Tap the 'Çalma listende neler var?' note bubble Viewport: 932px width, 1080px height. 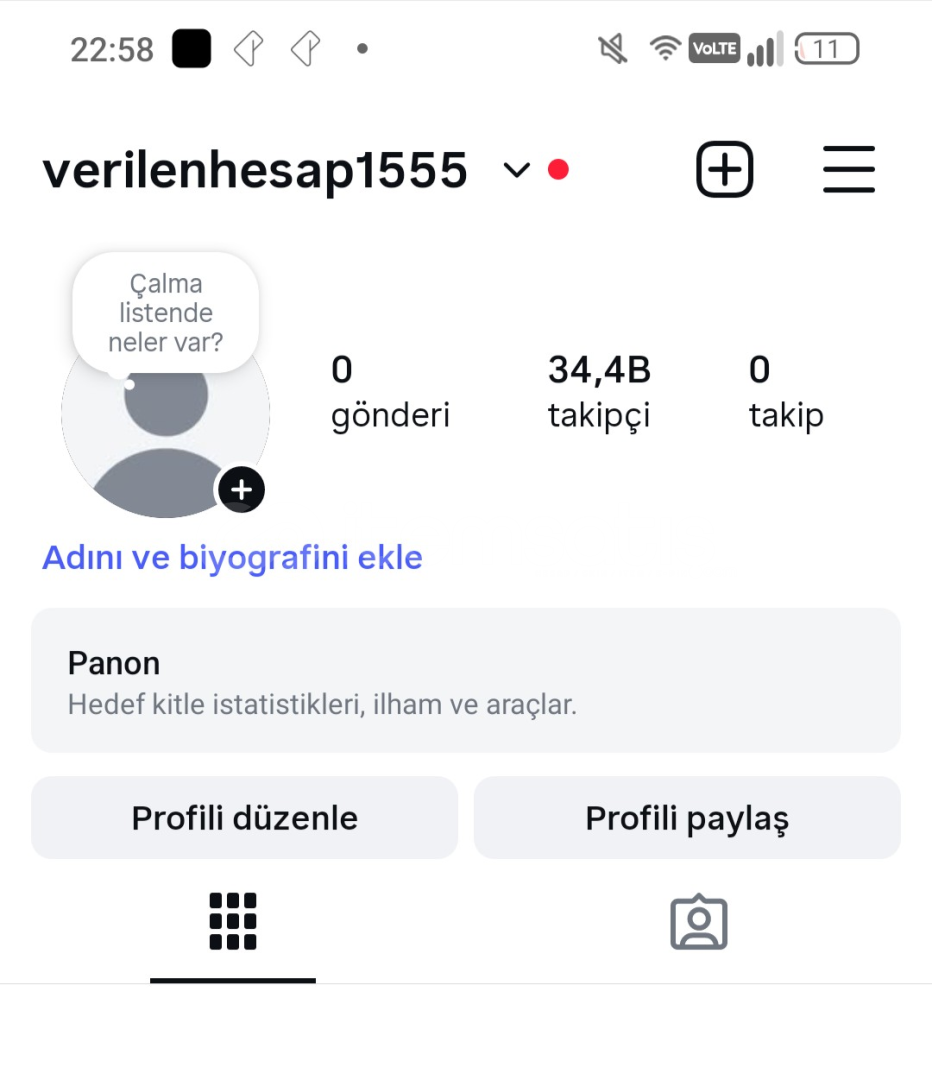(x=166, y=313)
